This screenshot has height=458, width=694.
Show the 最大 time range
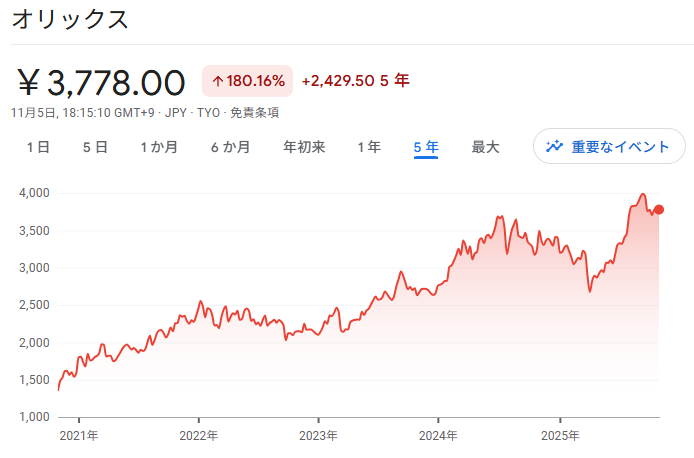pos(485,147)
